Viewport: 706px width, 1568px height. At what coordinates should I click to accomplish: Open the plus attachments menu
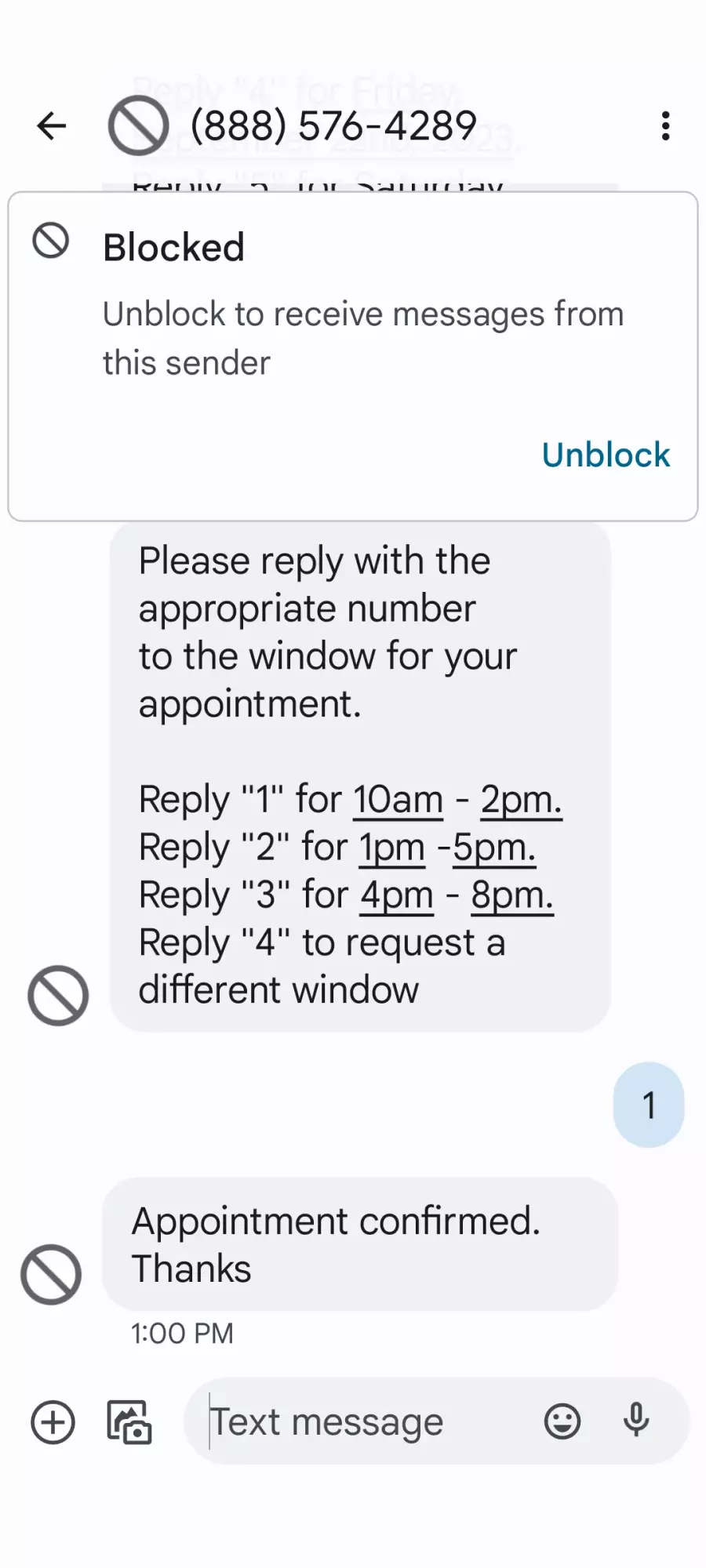pyautogui.click(x=53, y=1421)
